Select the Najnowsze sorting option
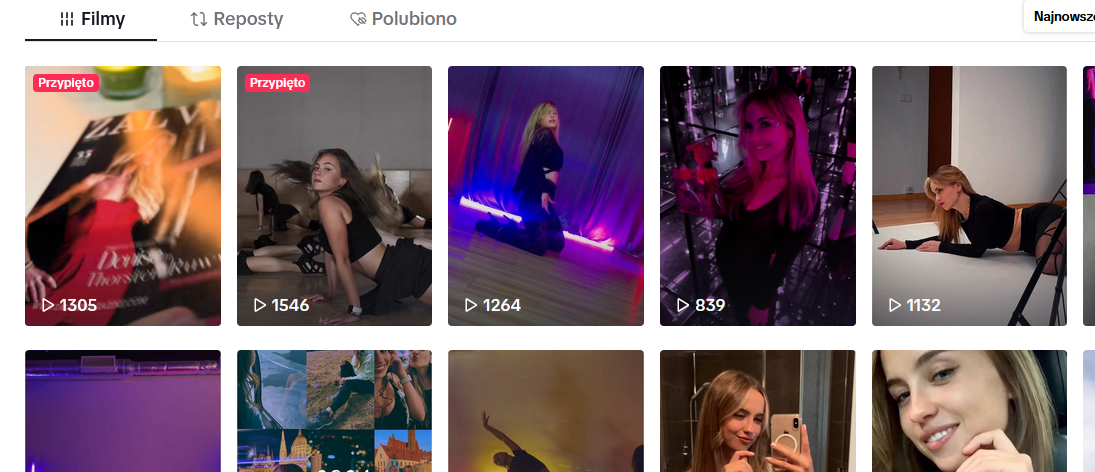The height and width of the screenshot is (472, 1095). [1063, 16]
